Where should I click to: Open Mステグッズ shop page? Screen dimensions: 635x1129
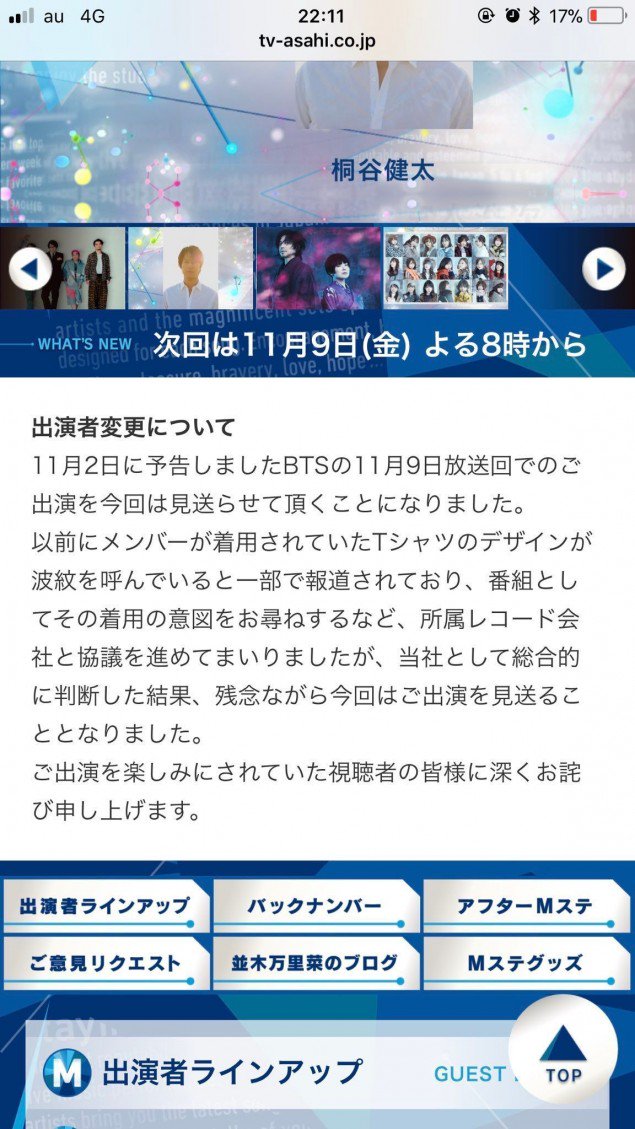[525, 964]
